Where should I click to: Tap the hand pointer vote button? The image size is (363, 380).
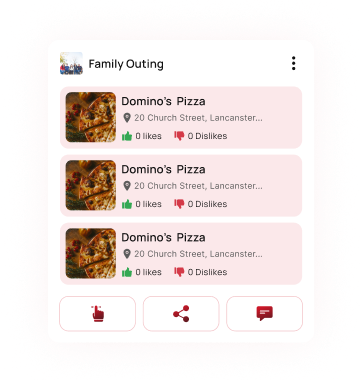(98, 314)
